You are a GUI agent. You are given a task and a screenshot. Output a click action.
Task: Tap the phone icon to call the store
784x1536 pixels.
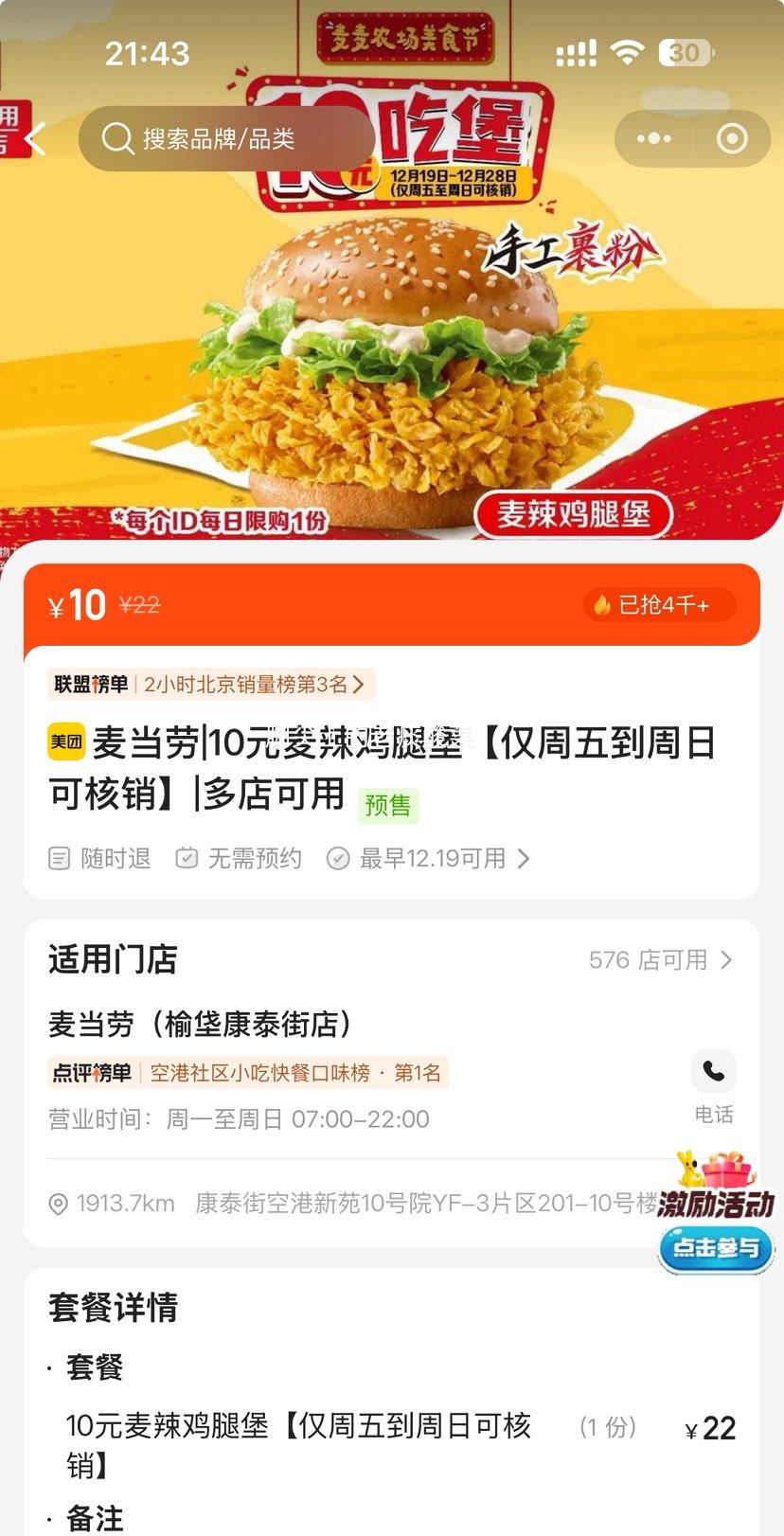713,1070
